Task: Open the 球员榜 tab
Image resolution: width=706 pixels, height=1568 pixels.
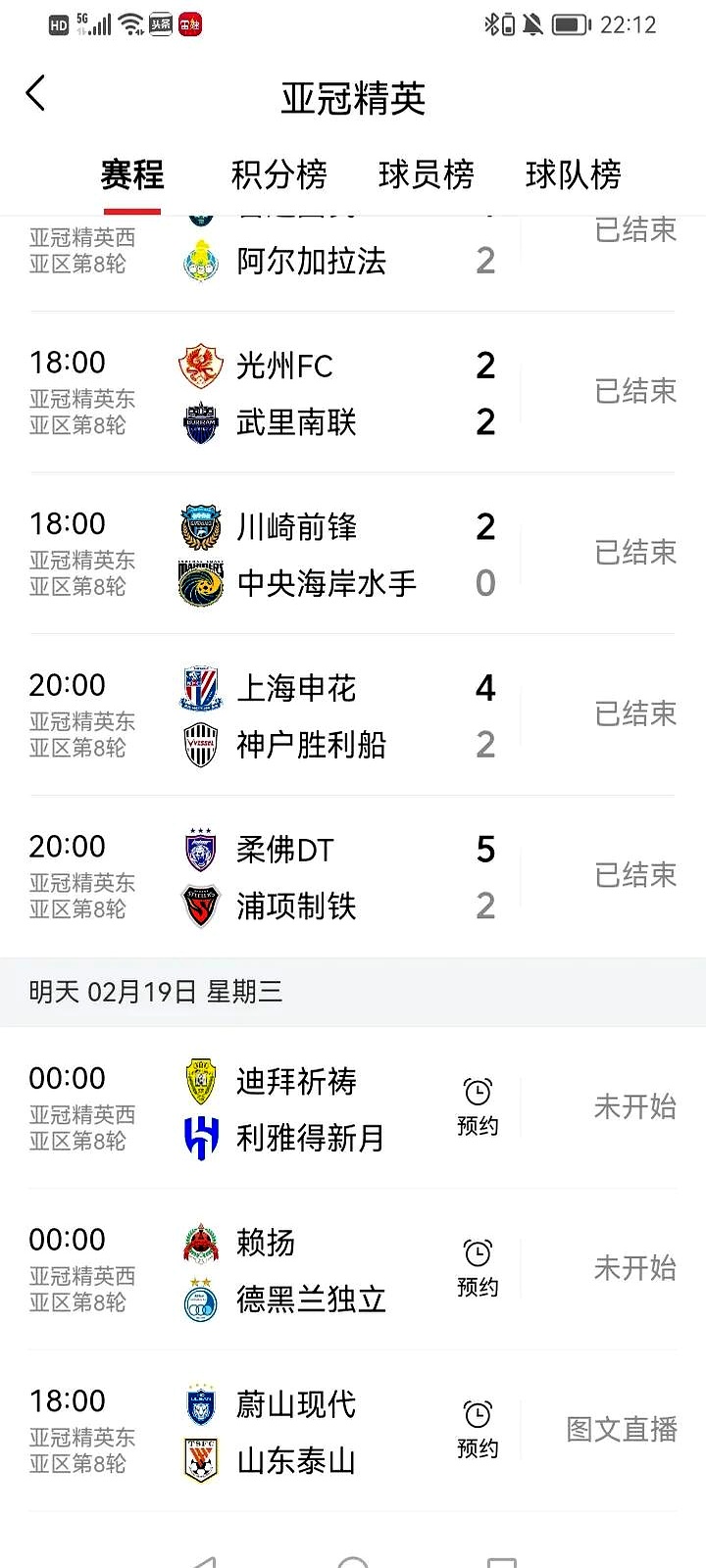Action: click(427, 174)
